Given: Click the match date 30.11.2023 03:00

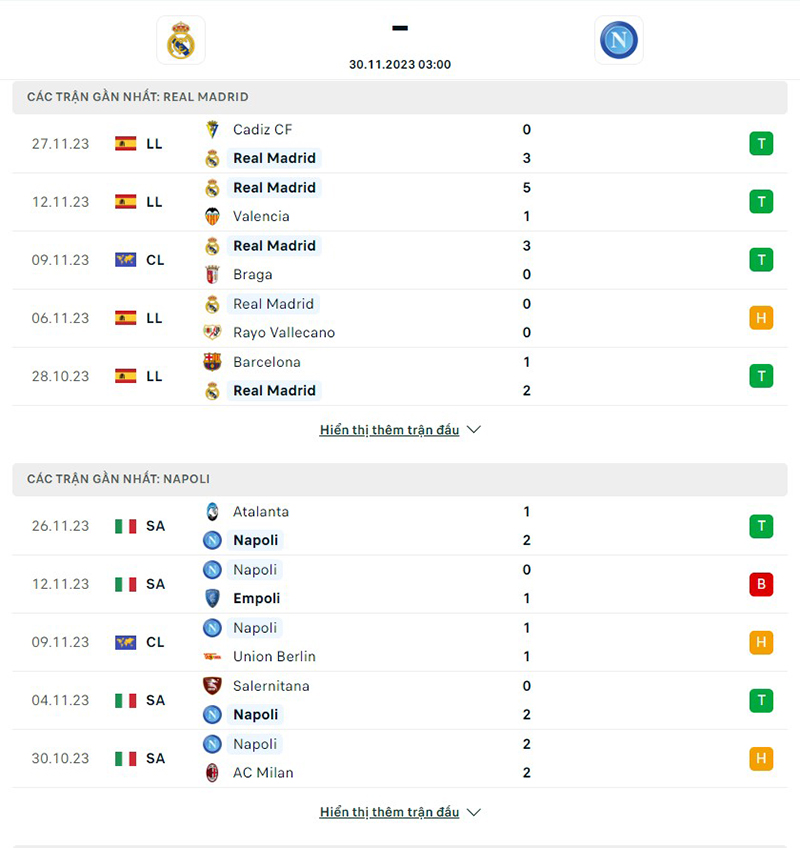Looking at the screenshot, I should pyautogui.click(x=400, y=63).
